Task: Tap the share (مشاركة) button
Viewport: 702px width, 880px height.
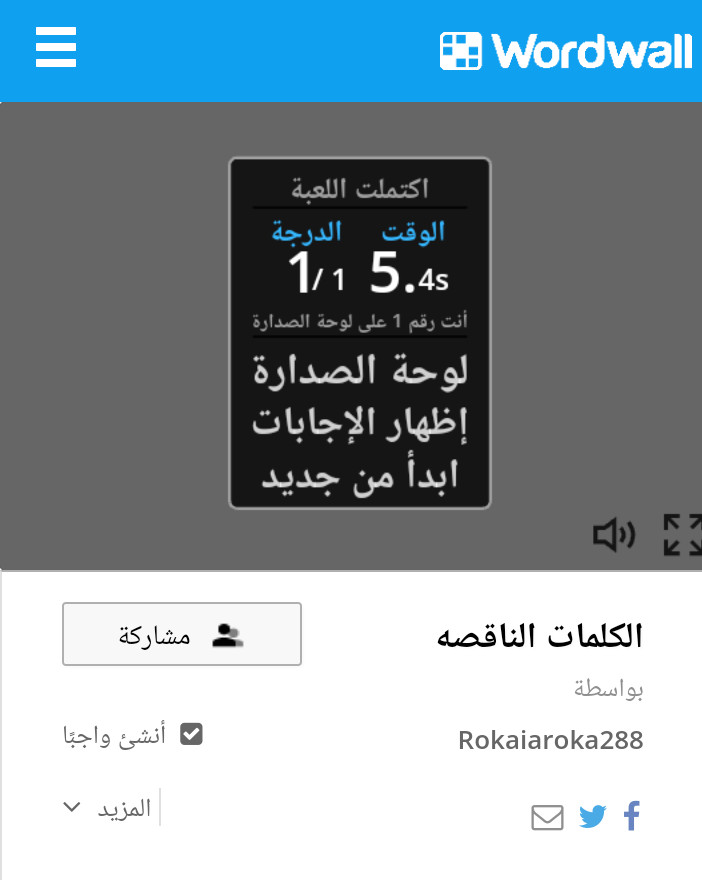Action: (182, 634)
